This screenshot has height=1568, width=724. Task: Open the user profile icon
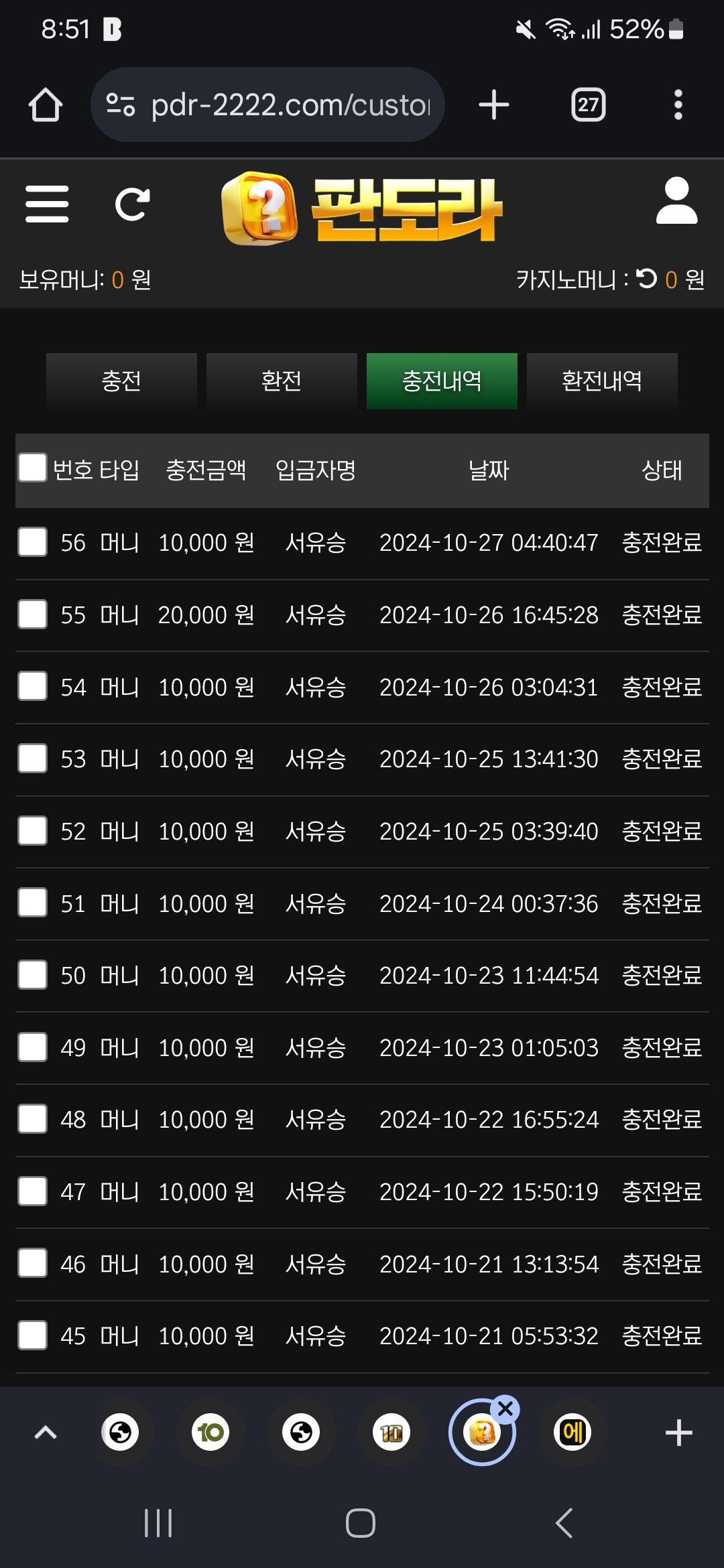point(676,201)
